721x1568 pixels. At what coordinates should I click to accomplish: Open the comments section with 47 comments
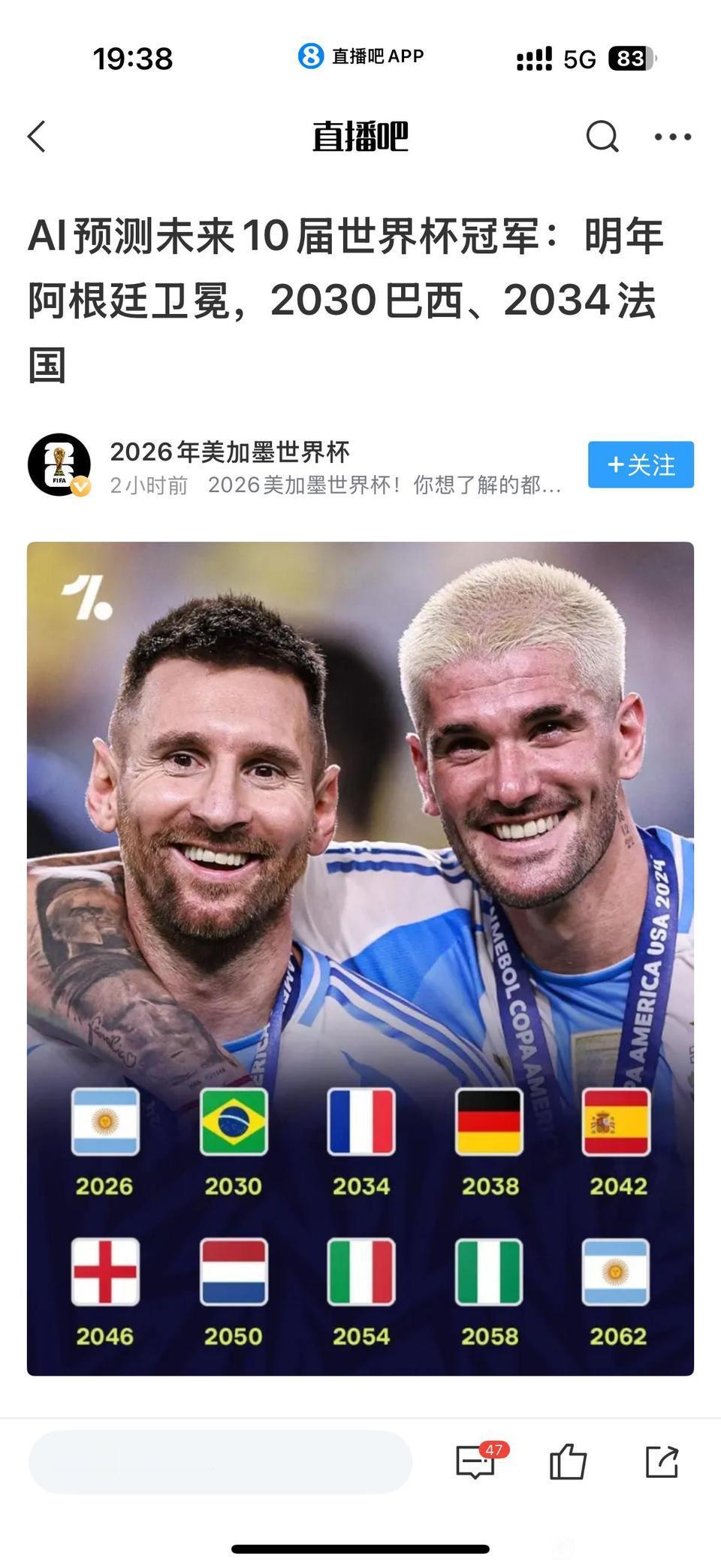pos(478,1461)
